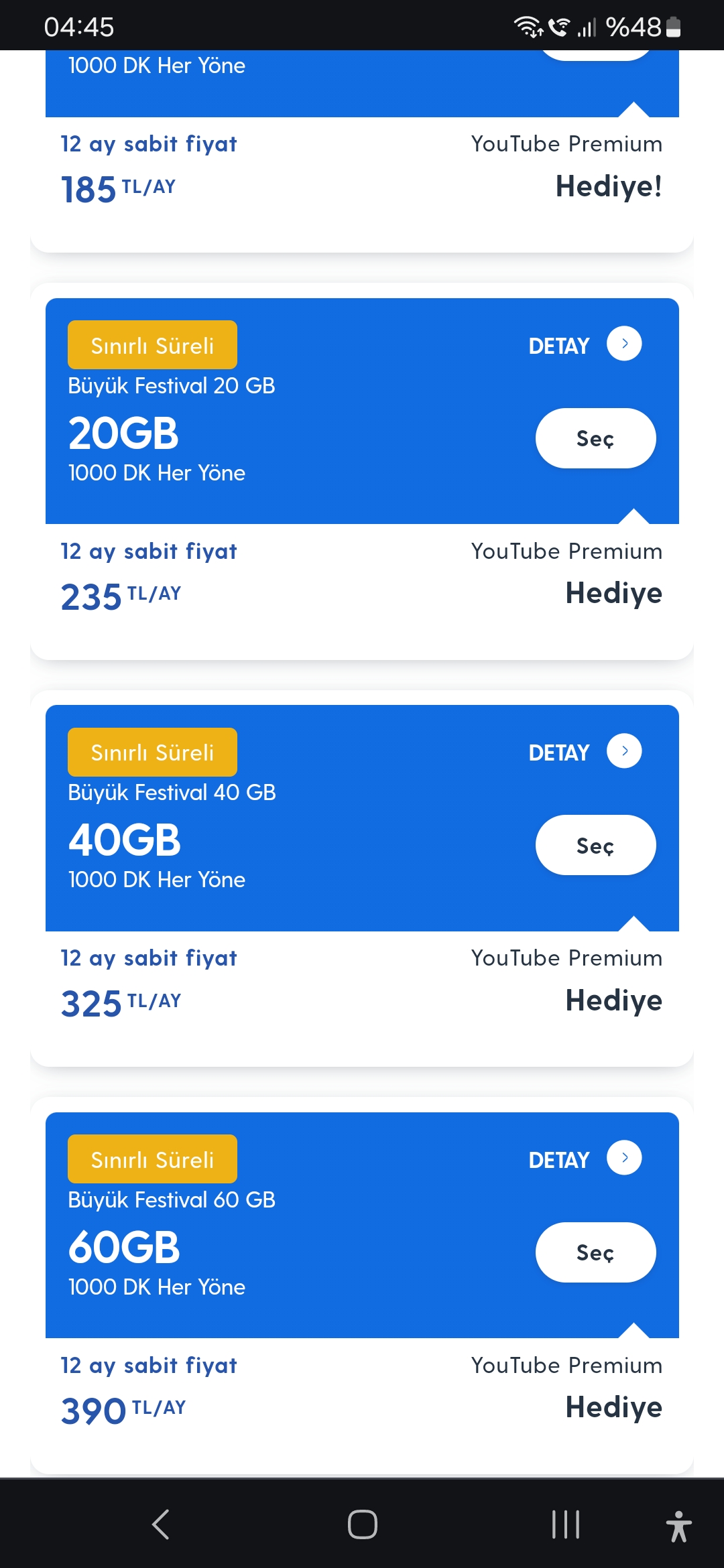Go back with the system back button
724x1568 pixels.
pos(161,1524)
